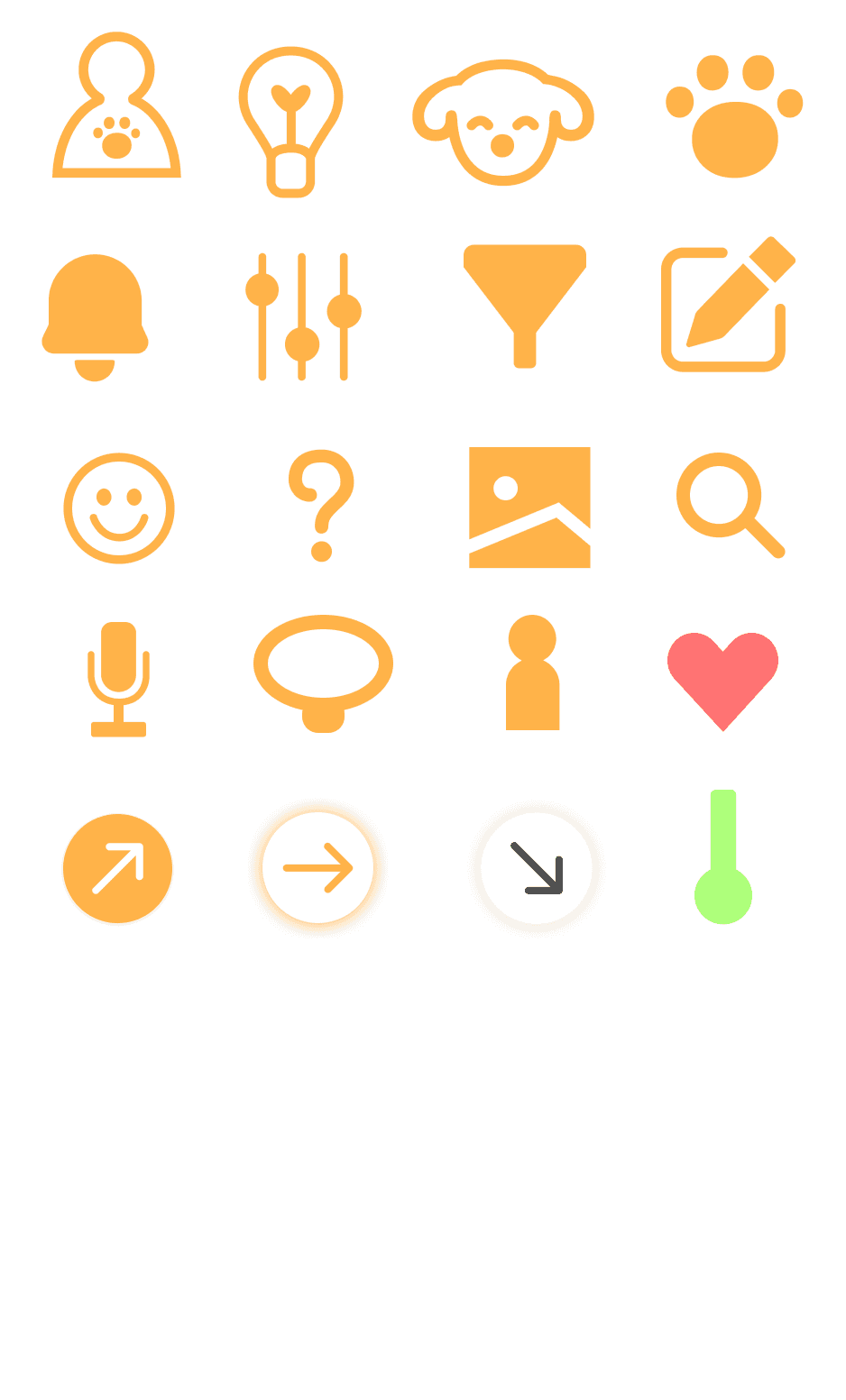Tap the magnifying glass search icon
The height and width of the screenshot is (1400, 846).
pos(731,506)
